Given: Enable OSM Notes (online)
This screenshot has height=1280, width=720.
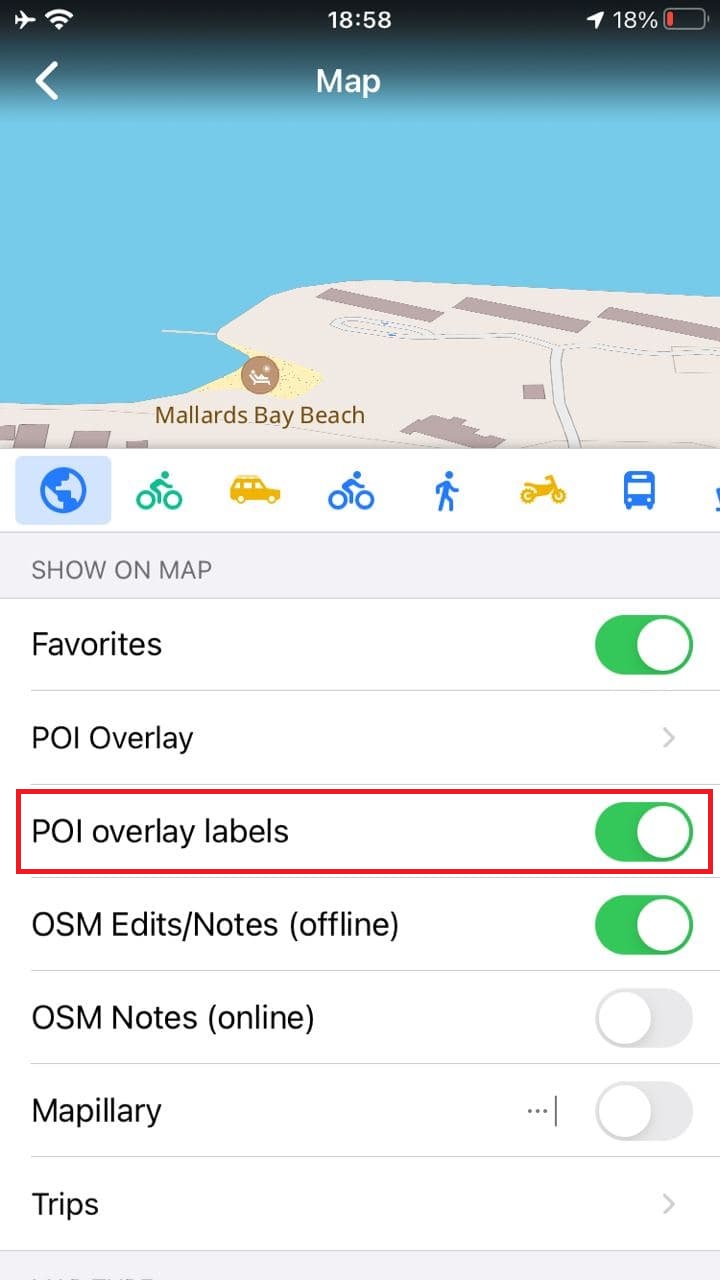Looking at the screenshot, I should 643,1018.
